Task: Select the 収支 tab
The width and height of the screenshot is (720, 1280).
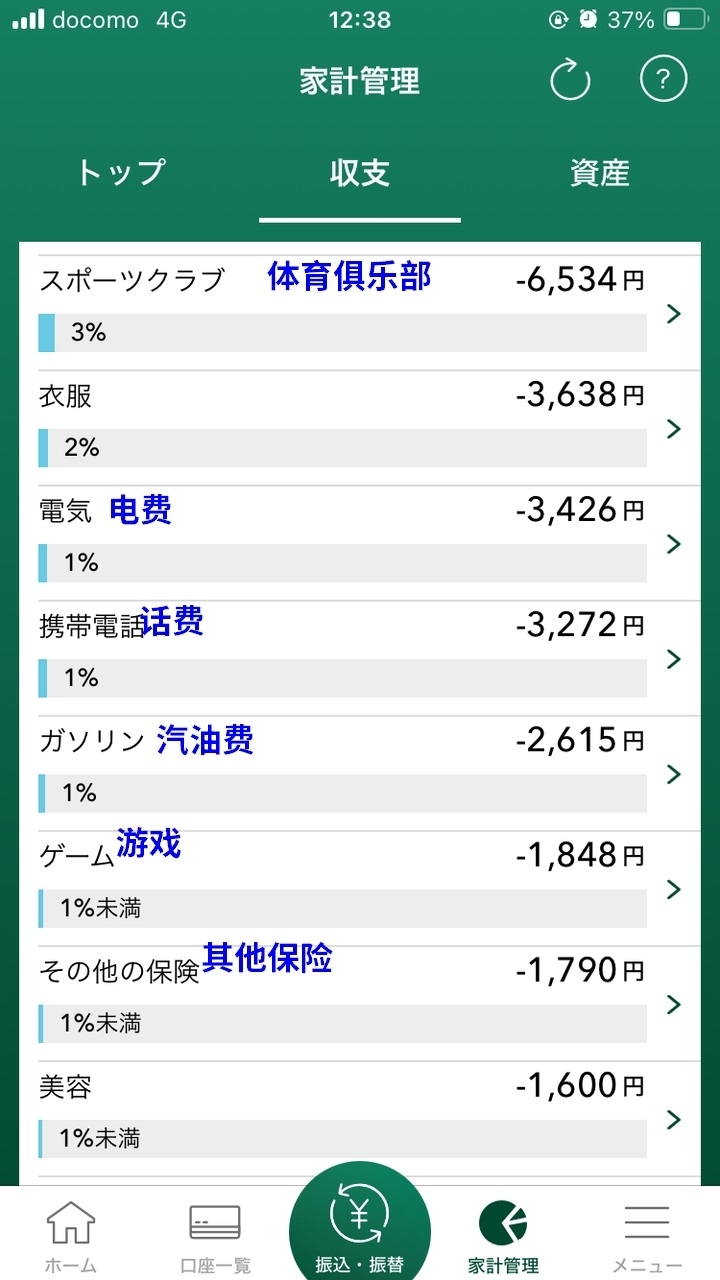Action: [x=360, y=173]
